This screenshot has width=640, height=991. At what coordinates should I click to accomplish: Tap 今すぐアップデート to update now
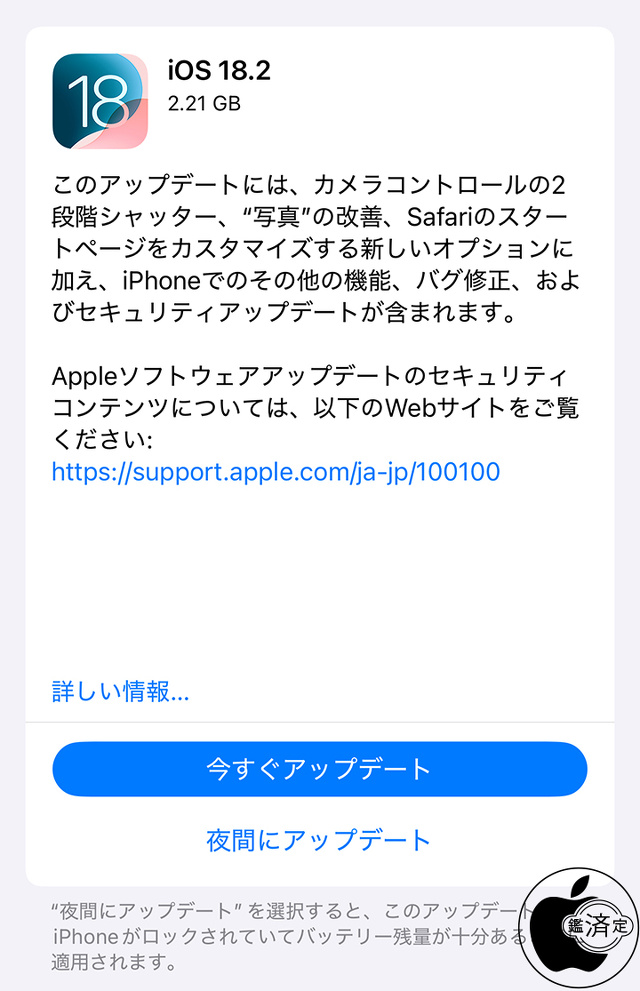click(x=319, y=769)
